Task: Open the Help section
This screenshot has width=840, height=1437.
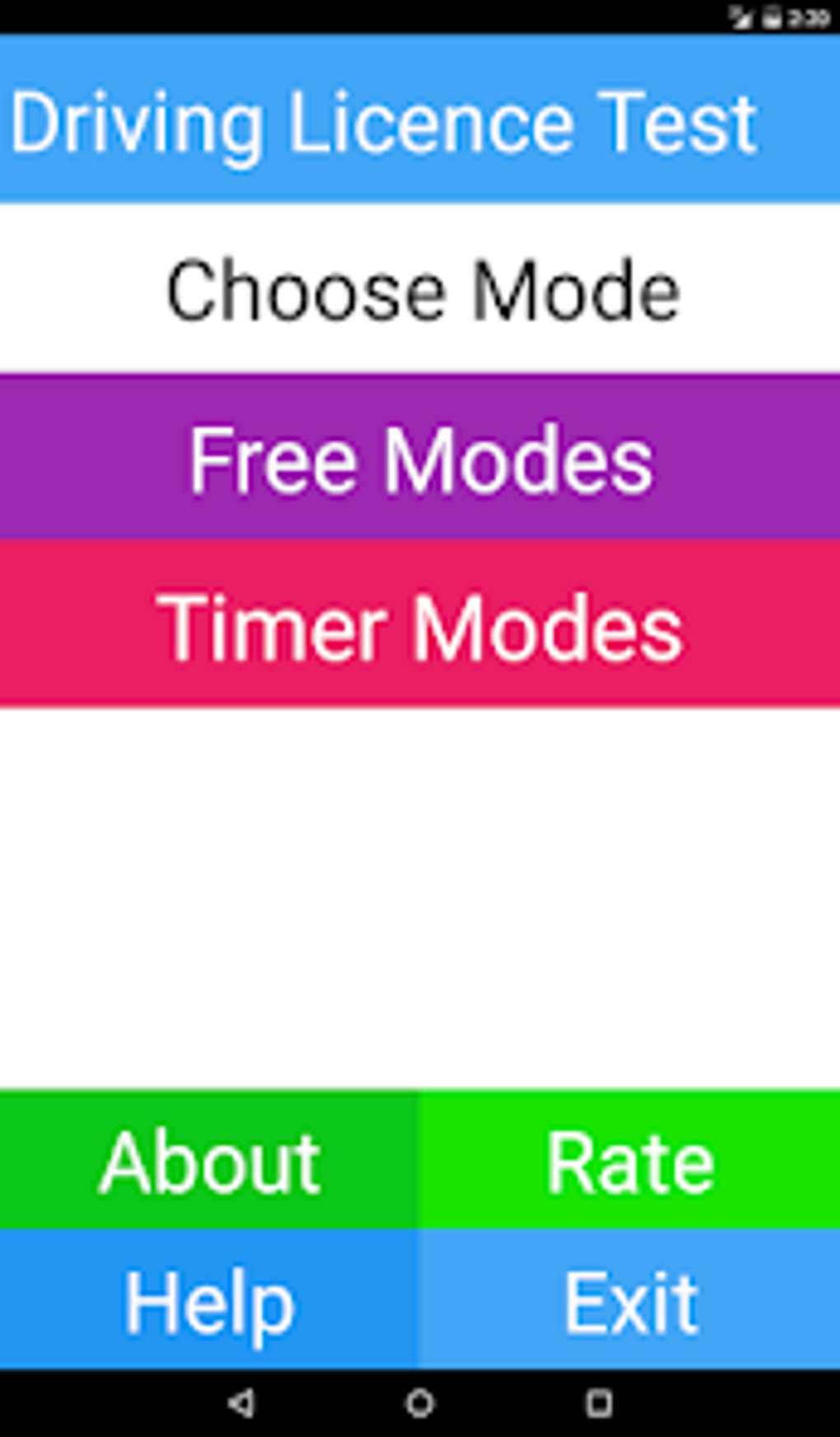Action: (209, 1299)
